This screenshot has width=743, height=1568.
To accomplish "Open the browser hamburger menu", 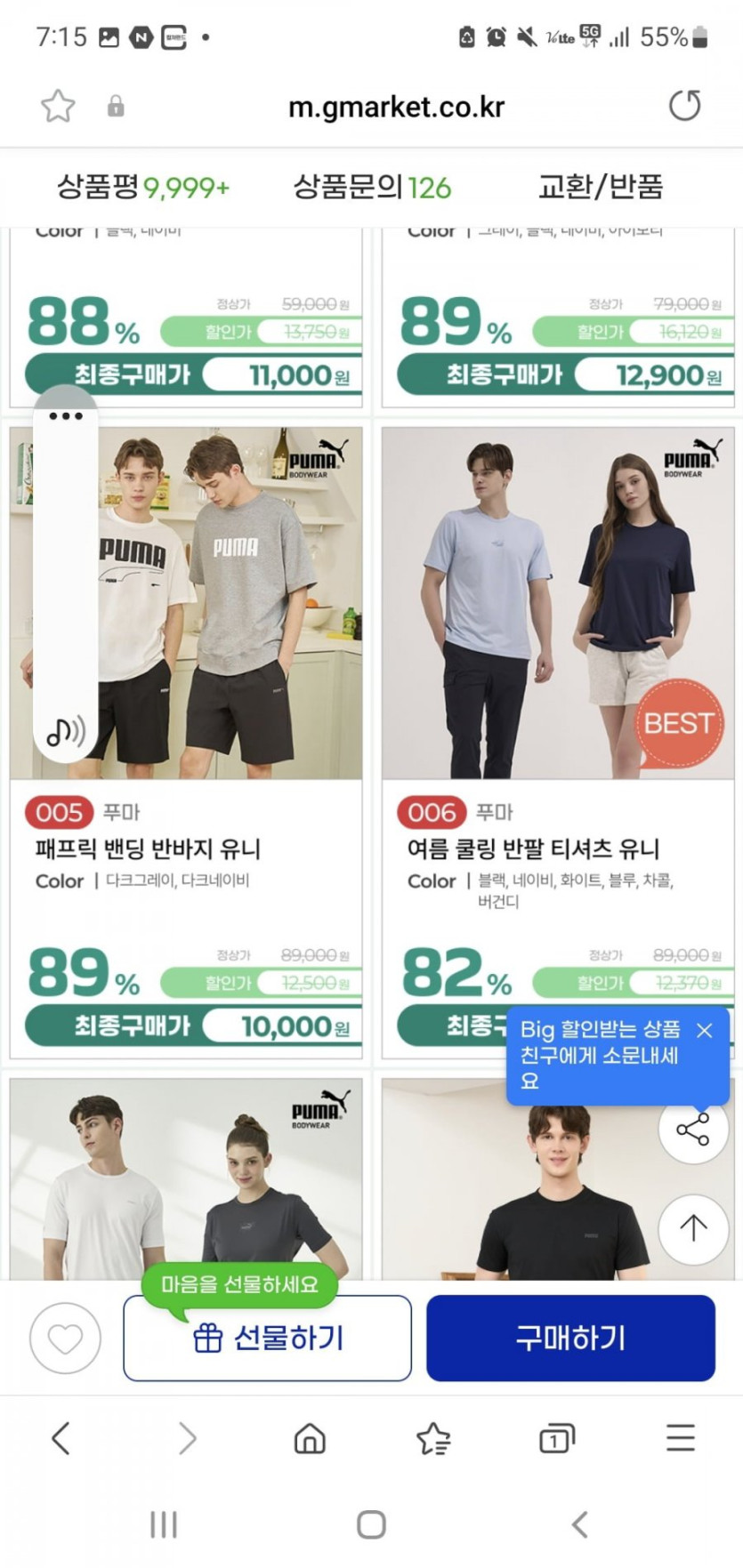I will coord(680,1438).
